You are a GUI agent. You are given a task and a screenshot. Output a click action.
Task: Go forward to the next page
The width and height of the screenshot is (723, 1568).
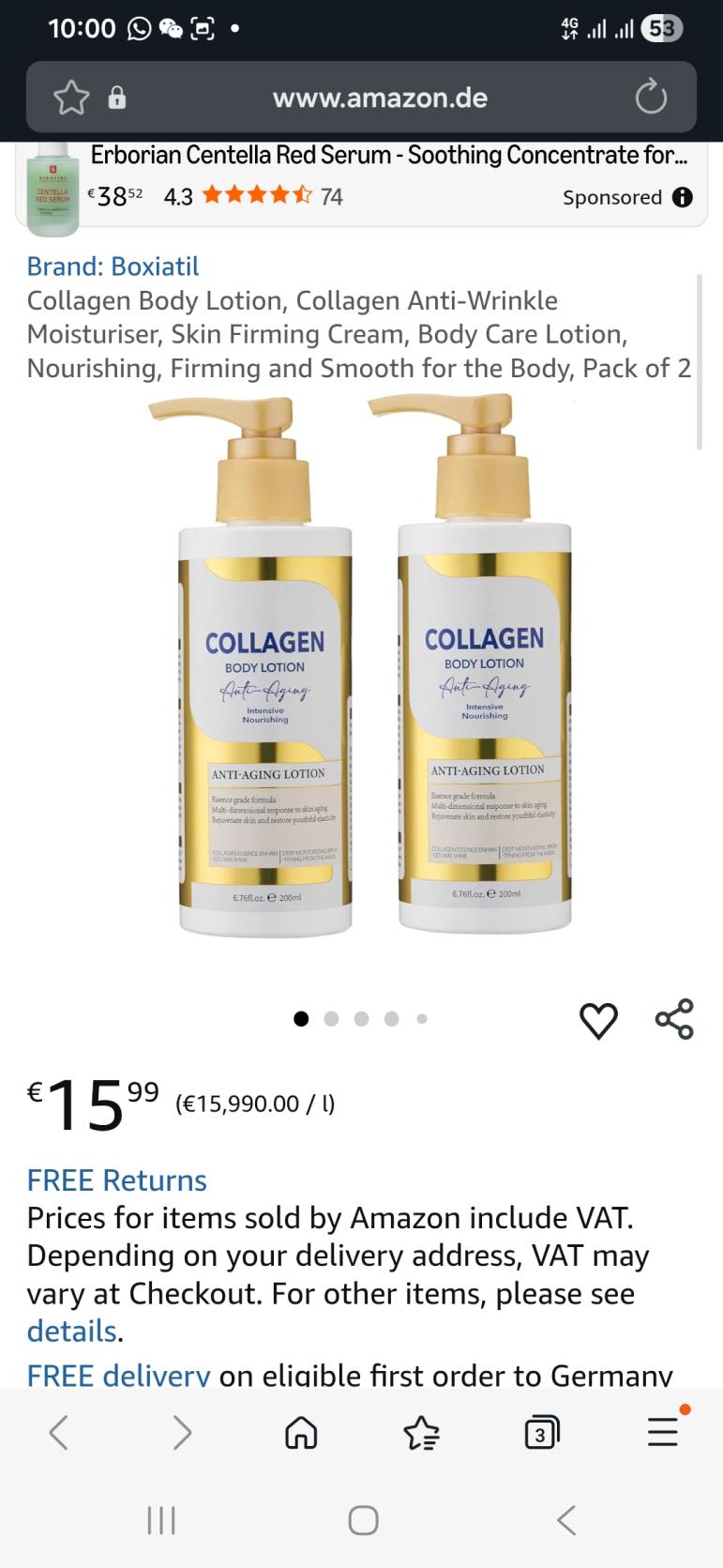tap(182, 1433)
